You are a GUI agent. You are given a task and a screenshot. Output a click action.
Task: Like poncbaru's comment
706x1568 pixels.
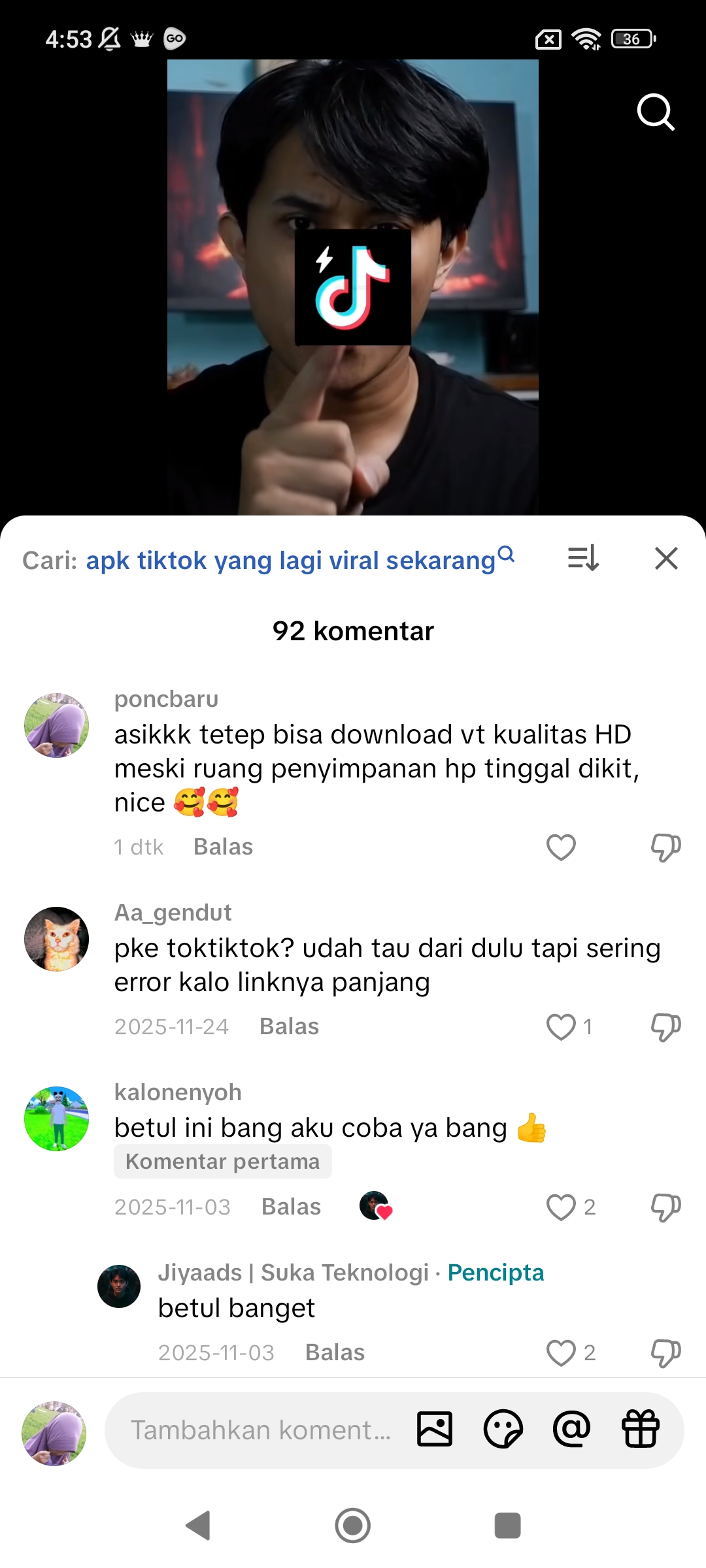pos(561,847)
